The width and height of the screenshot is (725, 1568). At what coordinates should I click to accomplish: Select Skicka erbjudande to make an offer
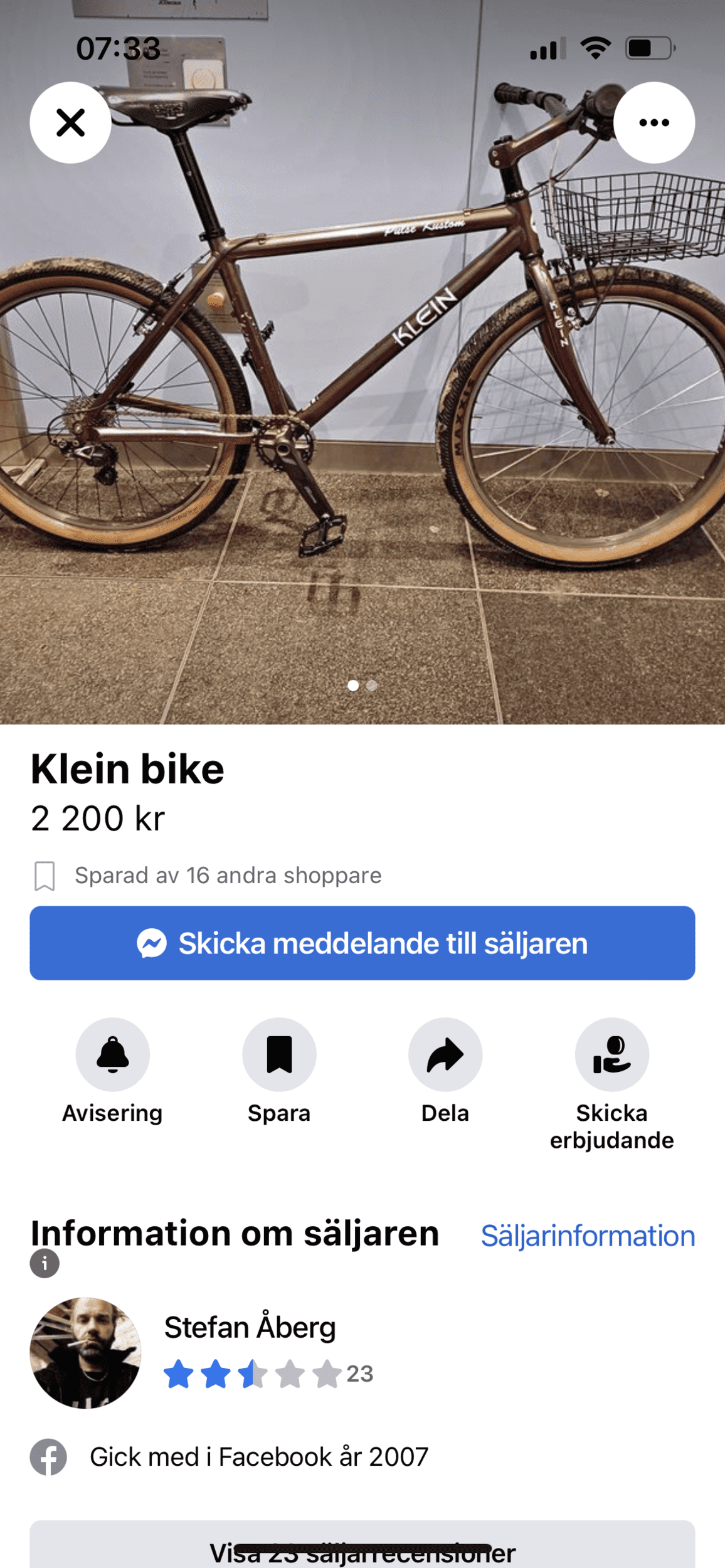click(611, 1055)
